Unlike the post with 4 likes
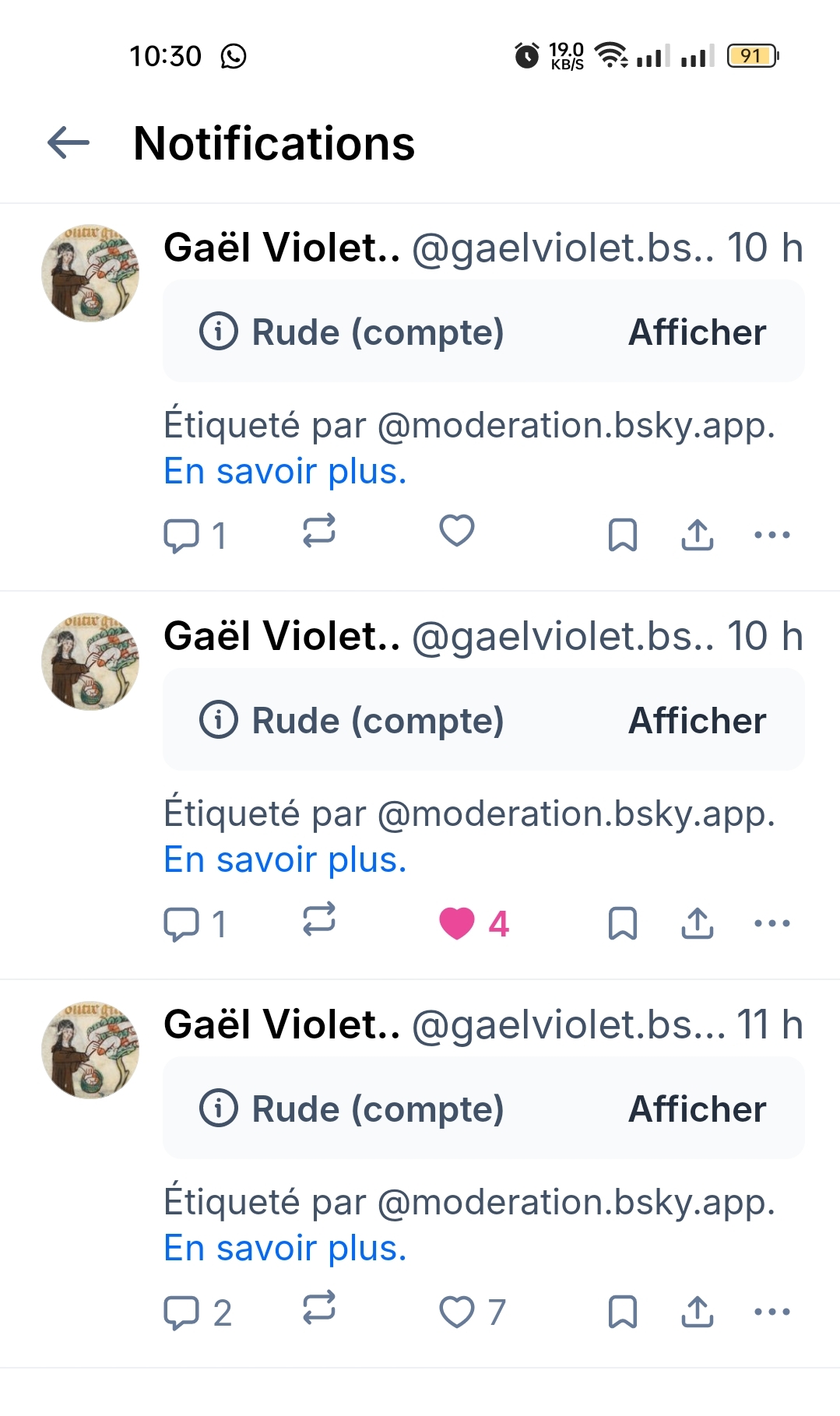 coord(457,923)
